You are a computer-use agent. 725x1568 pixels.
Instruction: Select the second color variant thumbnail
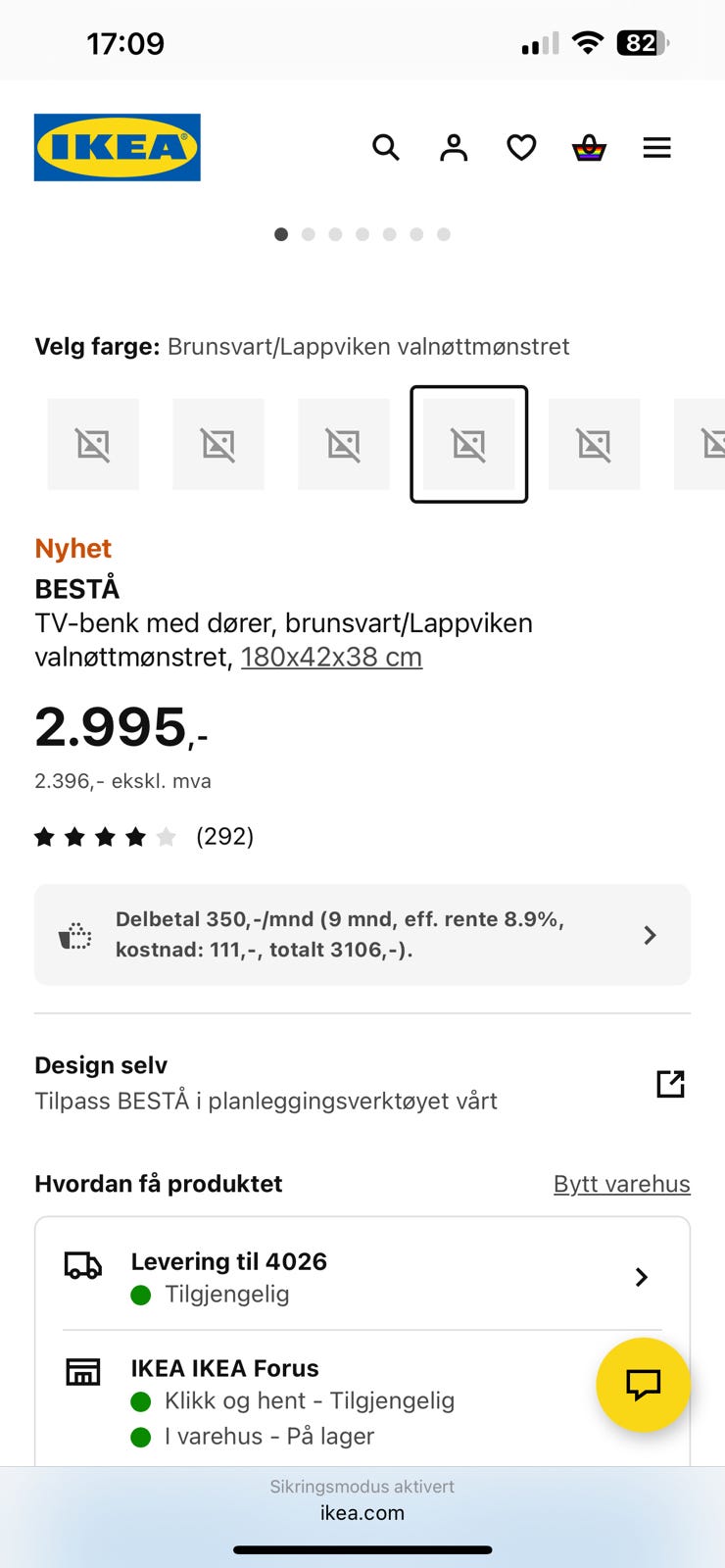218,443
